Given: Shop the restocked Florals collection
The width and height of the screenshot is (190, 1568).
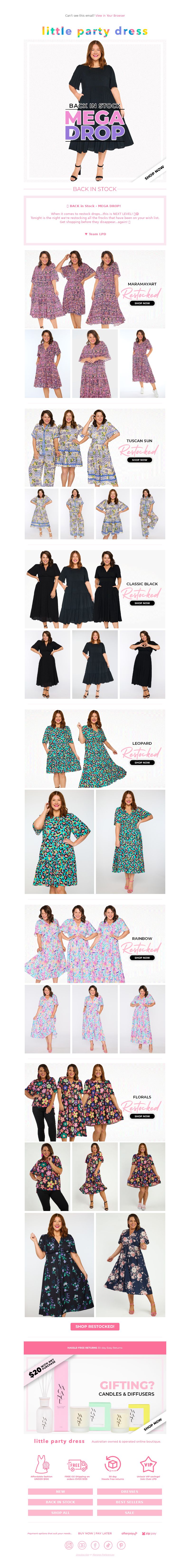Looking at the screenshot, I should (142, 1116).
